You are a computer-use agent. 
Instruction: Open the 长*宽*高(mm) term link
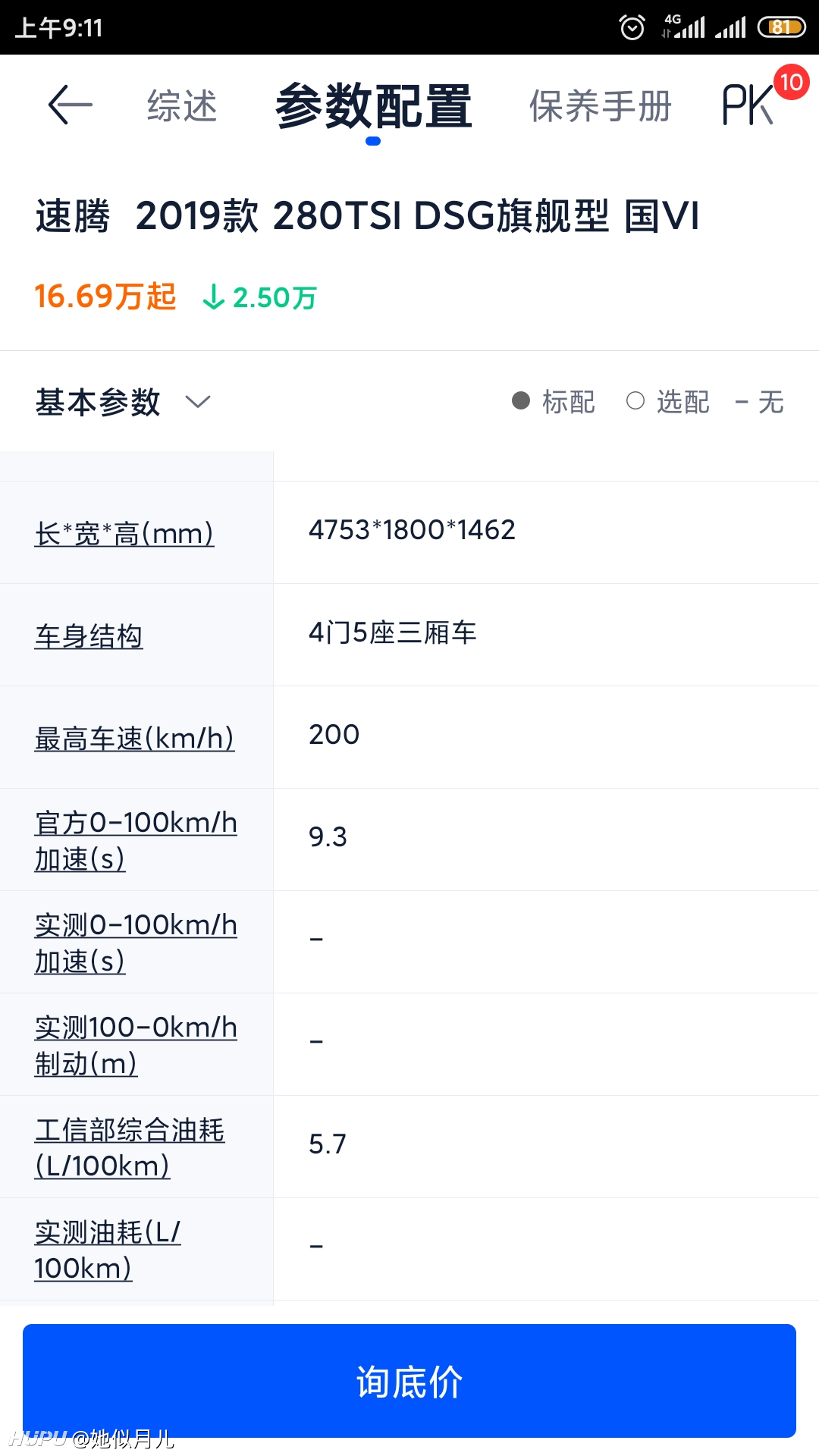[x=124, y=533]
